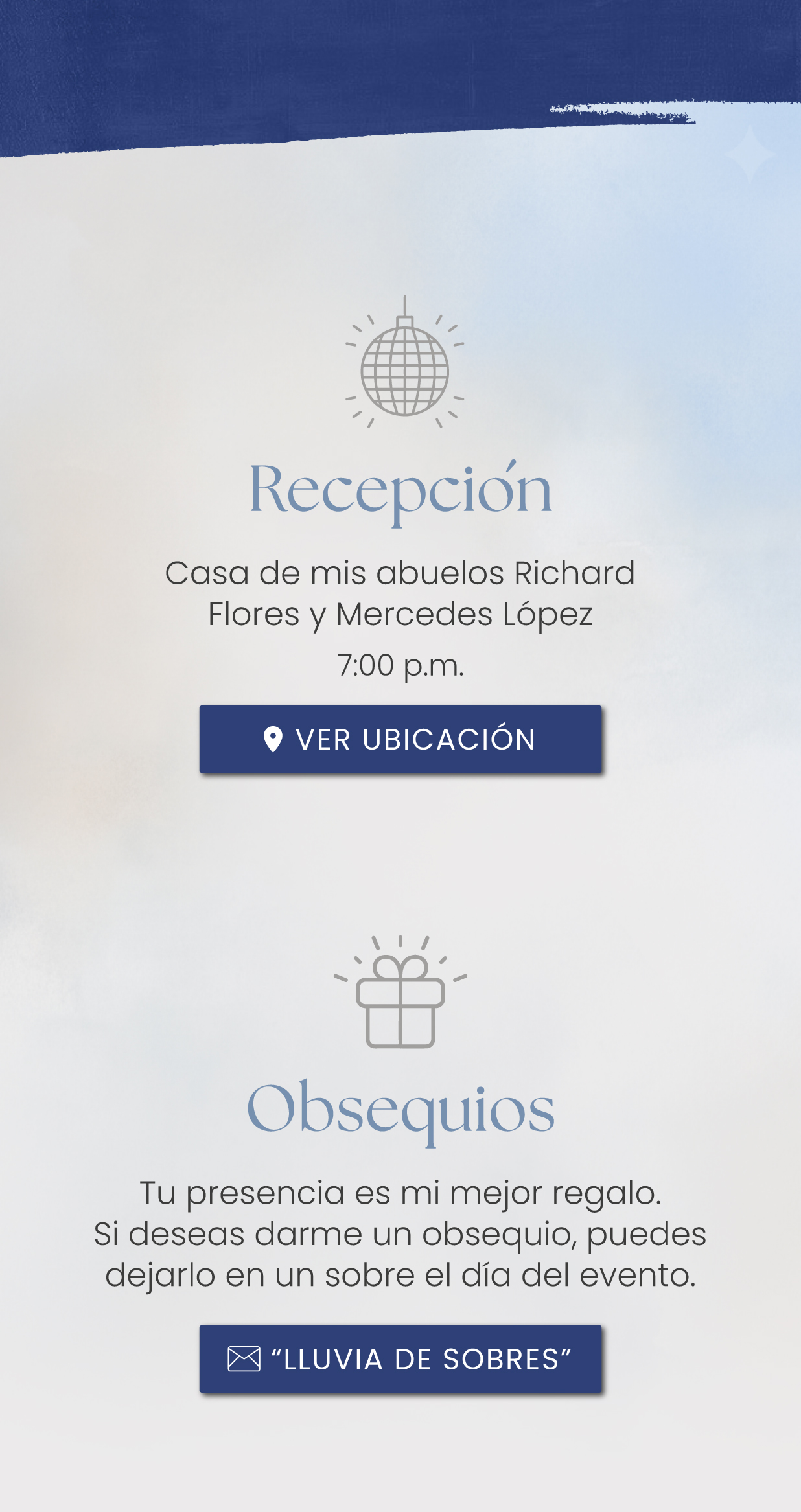This screenshot has height=1512, width=801.
Task: Open the “LLUVIA DE SOBRES” button
Action: 400,1358
